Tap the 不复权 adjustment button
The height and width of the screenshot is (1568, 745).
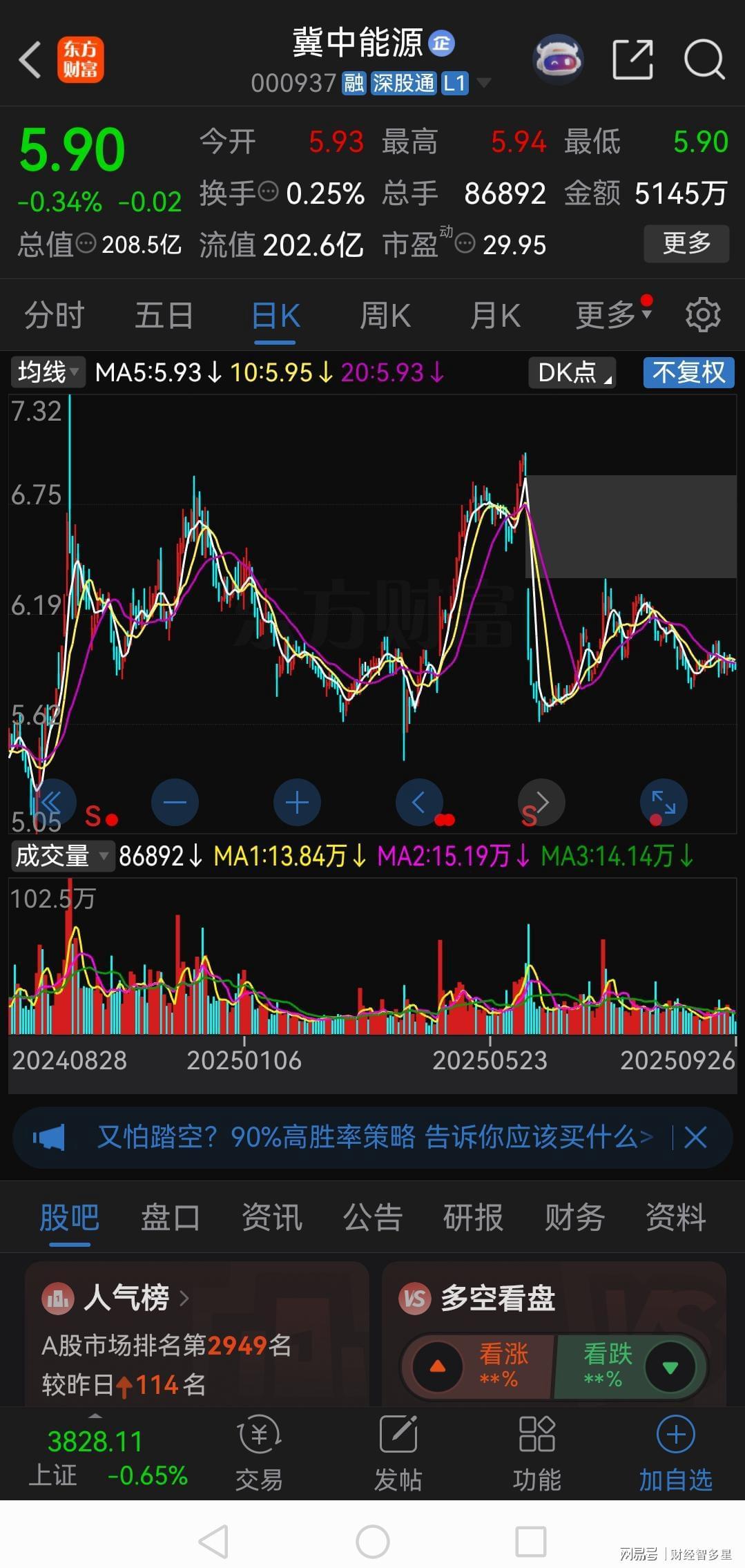(x=688, y=372)
